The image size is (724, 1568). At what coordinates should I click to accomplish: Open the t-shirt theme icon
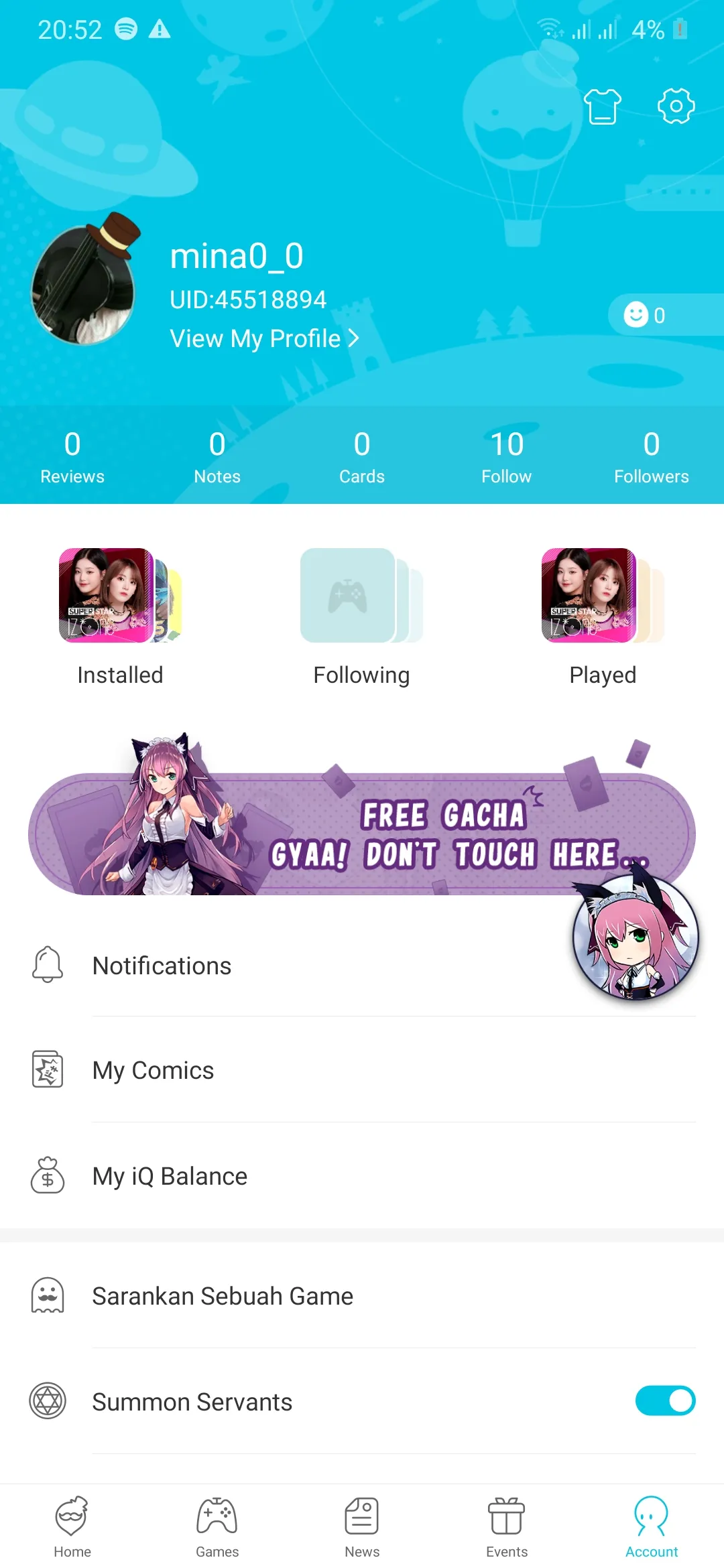click(602, 106)
